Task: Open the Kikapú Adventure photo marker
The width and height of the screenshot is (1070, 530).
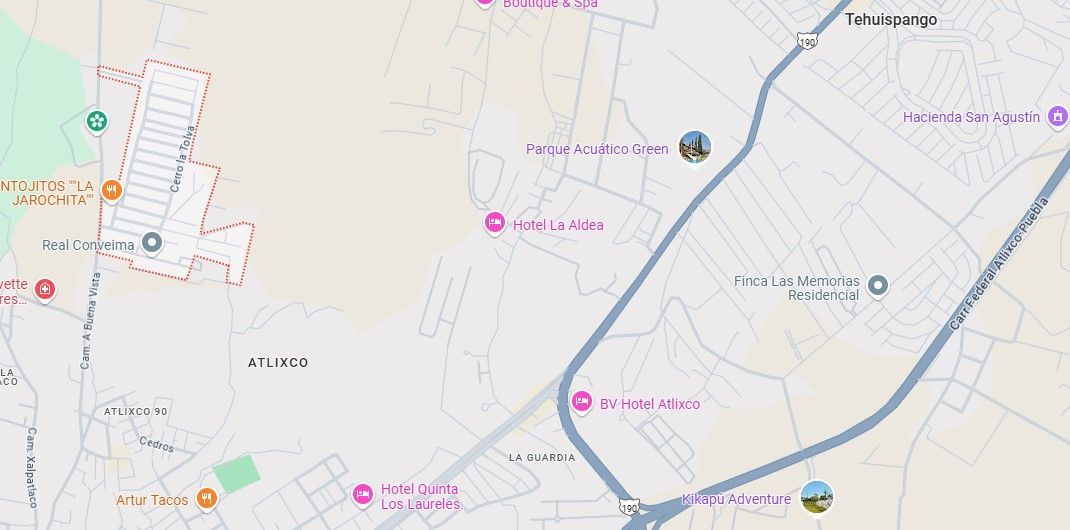Action: [816, 497]
